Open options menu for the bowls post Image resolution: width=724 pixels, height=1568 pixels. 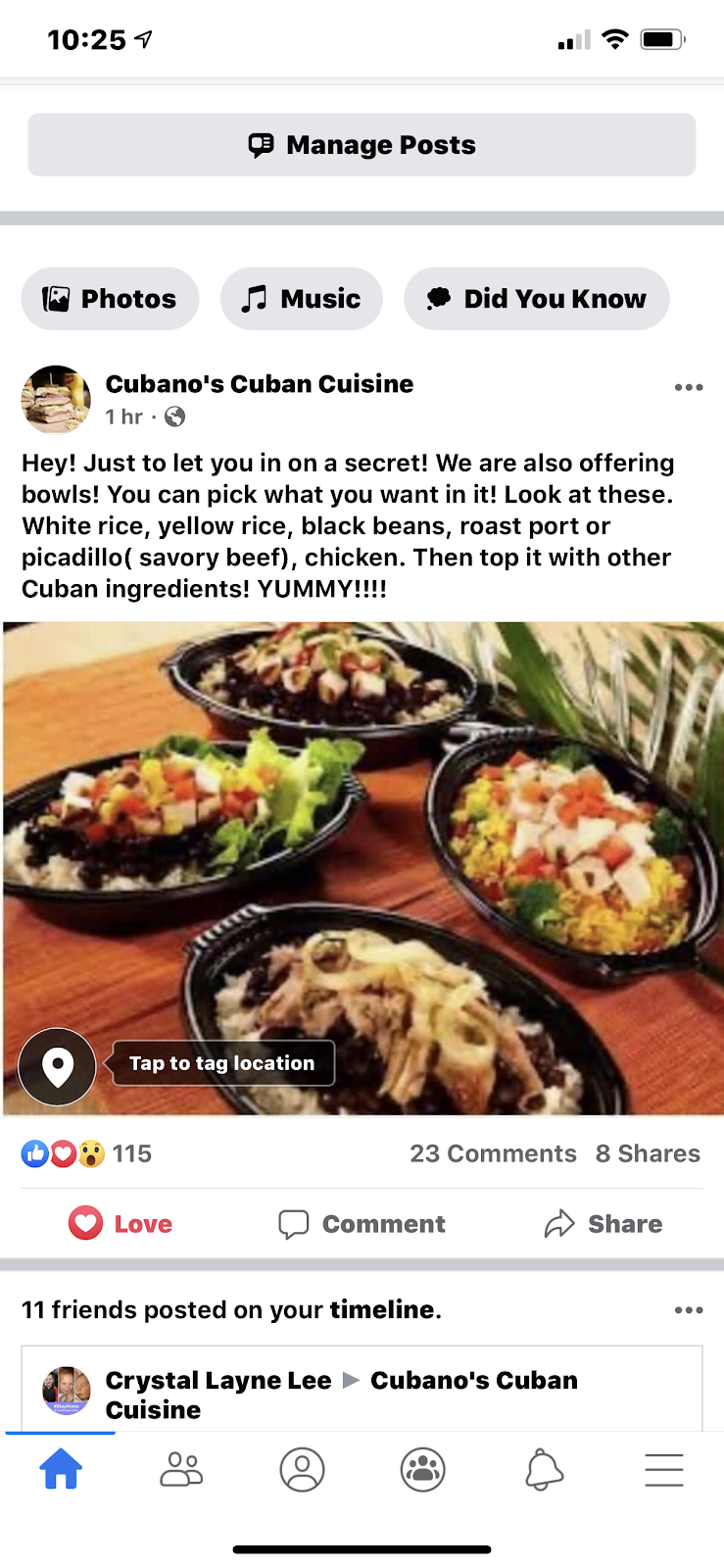(x=689, y=387)
